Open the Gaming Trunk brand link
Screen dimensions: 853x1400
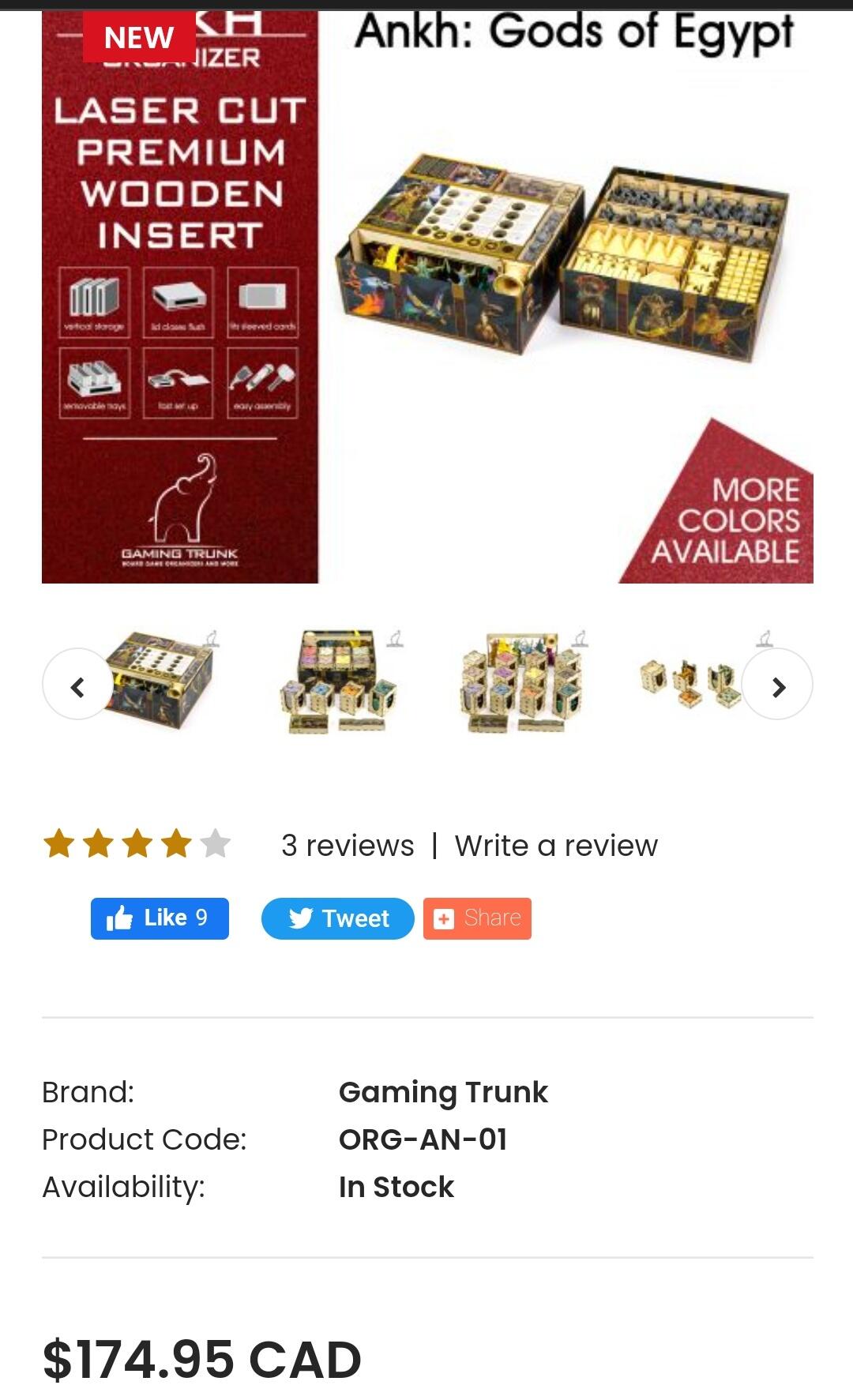tap(443, 1092)
